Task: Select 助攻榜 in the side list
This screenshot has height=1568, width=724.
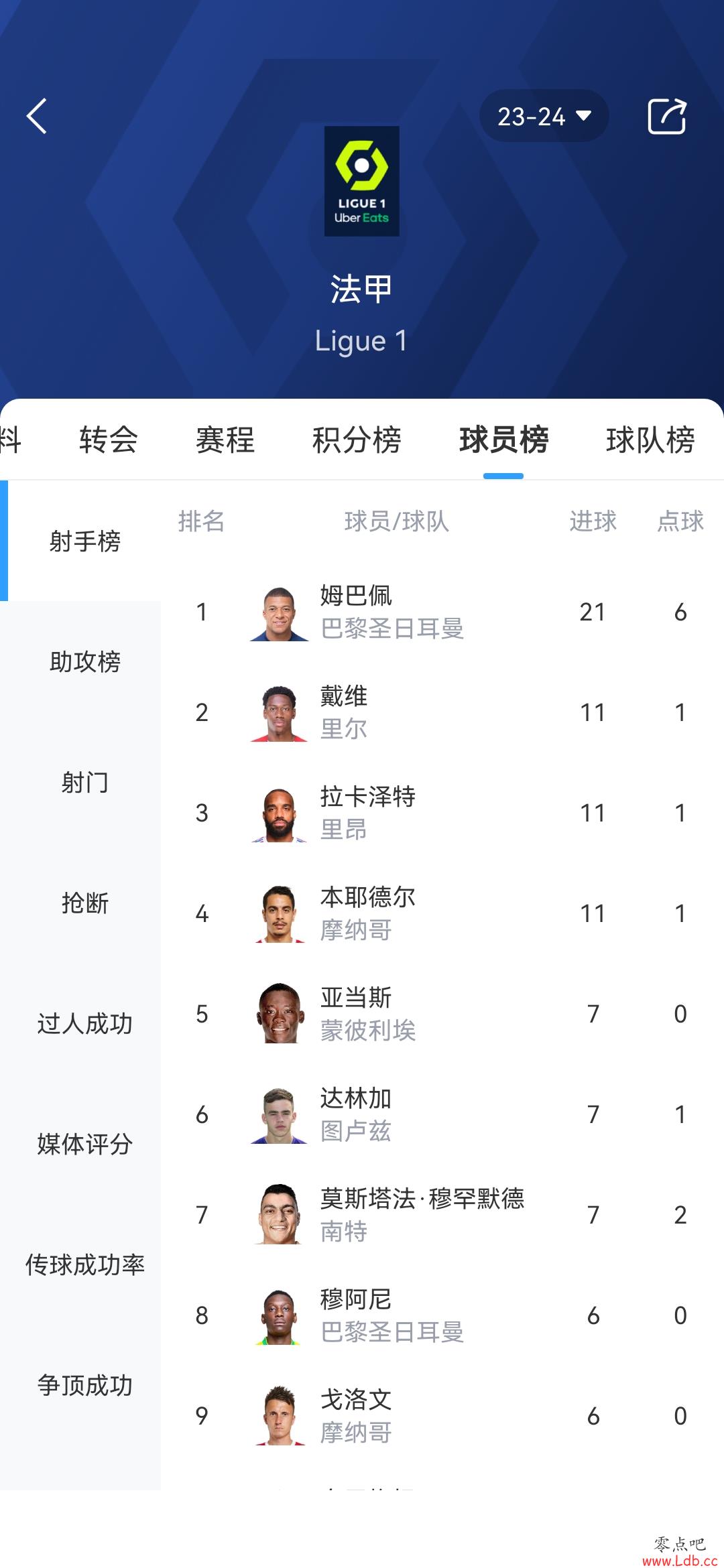Action: click(x=84, y=661)
